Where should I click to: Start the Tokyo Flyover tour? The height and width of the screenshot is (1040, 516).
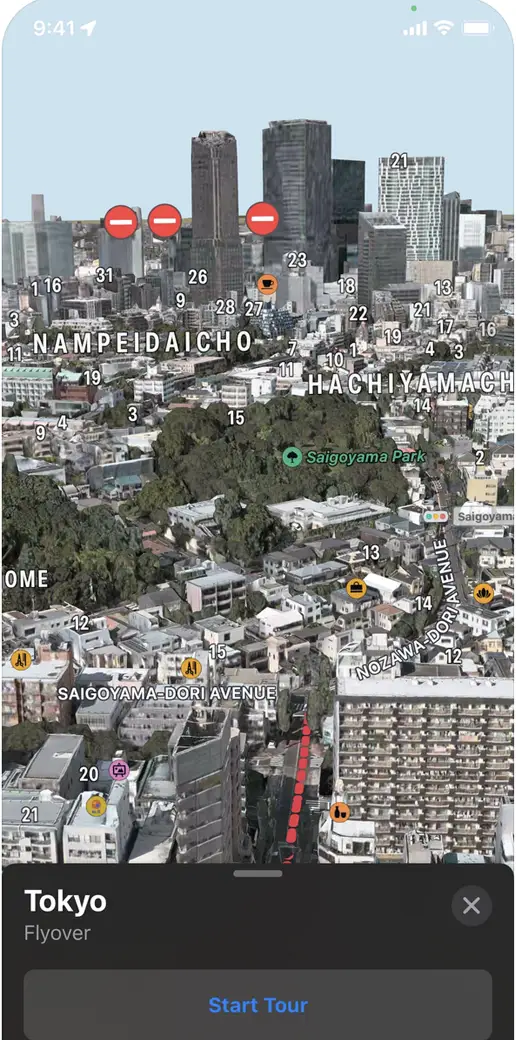click(258, 1004)
